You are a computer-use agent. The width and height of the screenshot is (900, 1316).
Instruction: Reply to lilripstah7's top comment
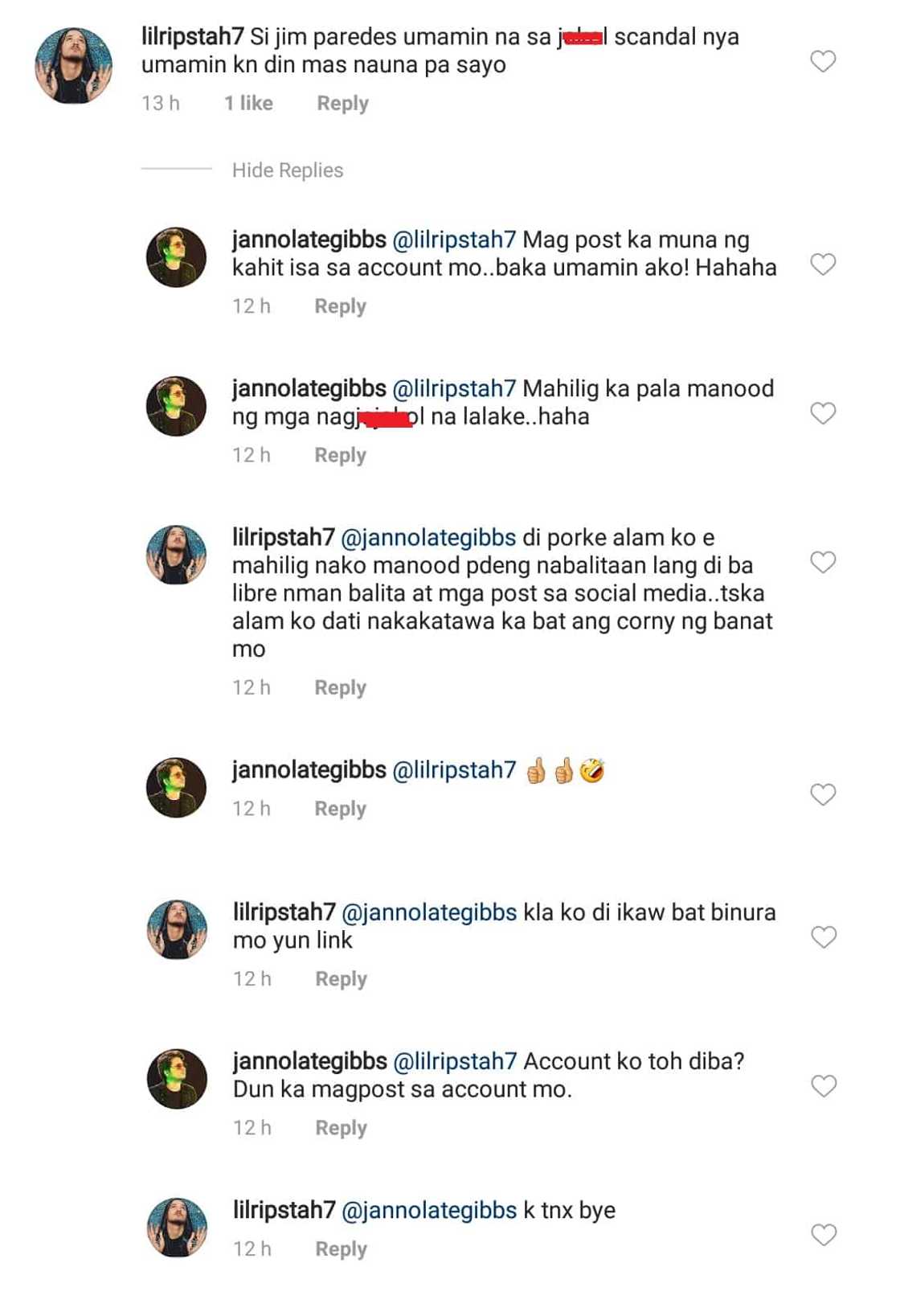(342, 104)
